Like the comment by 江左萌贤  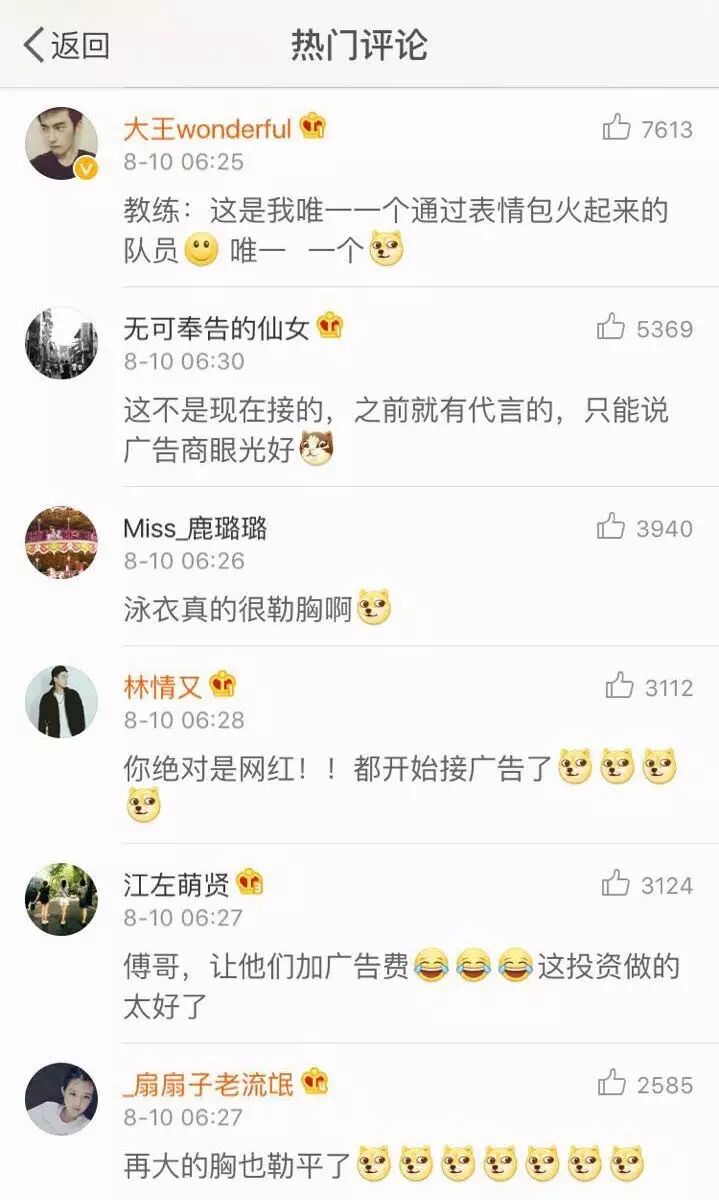(615, 883)
